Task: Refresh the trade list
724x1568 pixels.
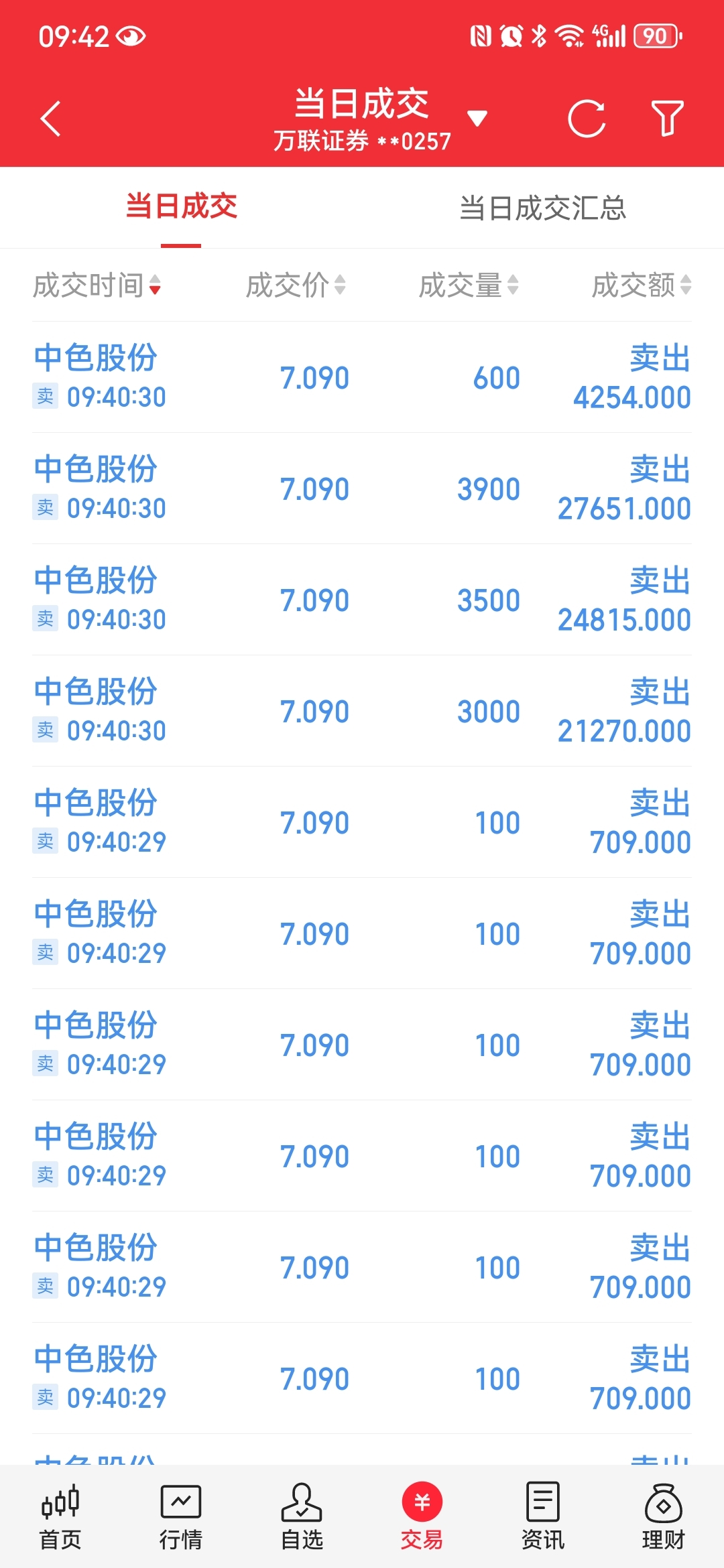Action: pos(587,119)
